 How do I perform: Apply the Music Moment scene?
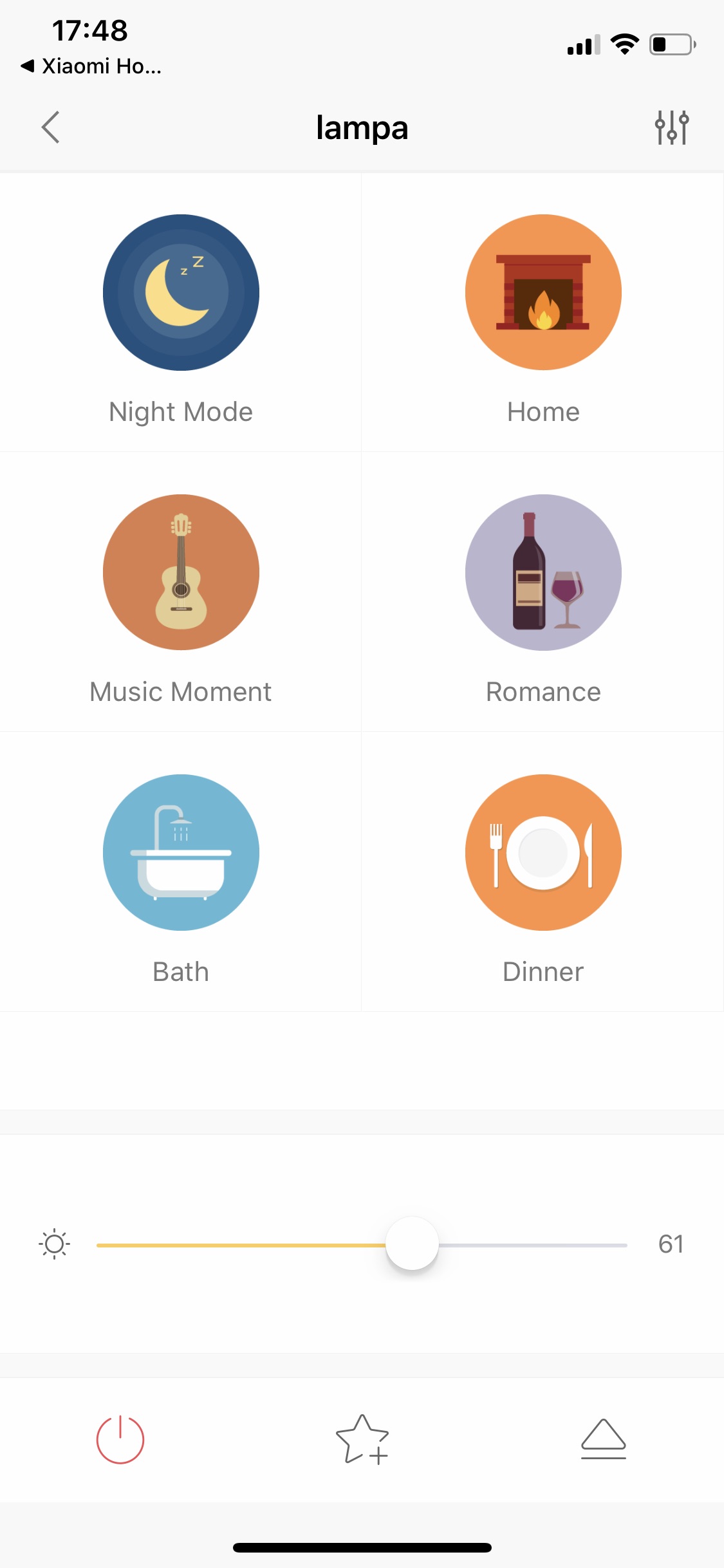click(181, 573)
